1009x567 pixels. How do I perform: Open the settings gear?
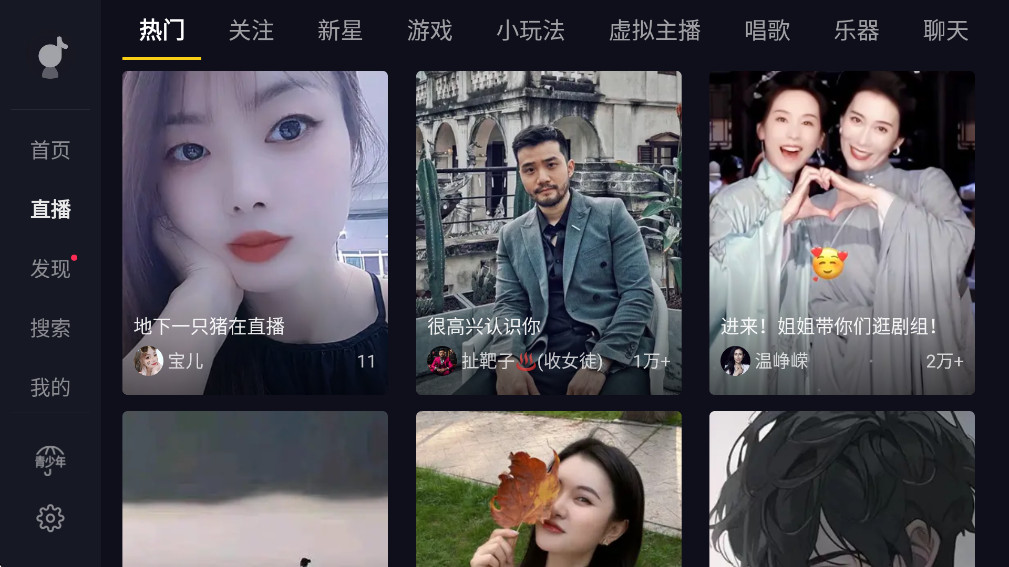coord(50,518)
